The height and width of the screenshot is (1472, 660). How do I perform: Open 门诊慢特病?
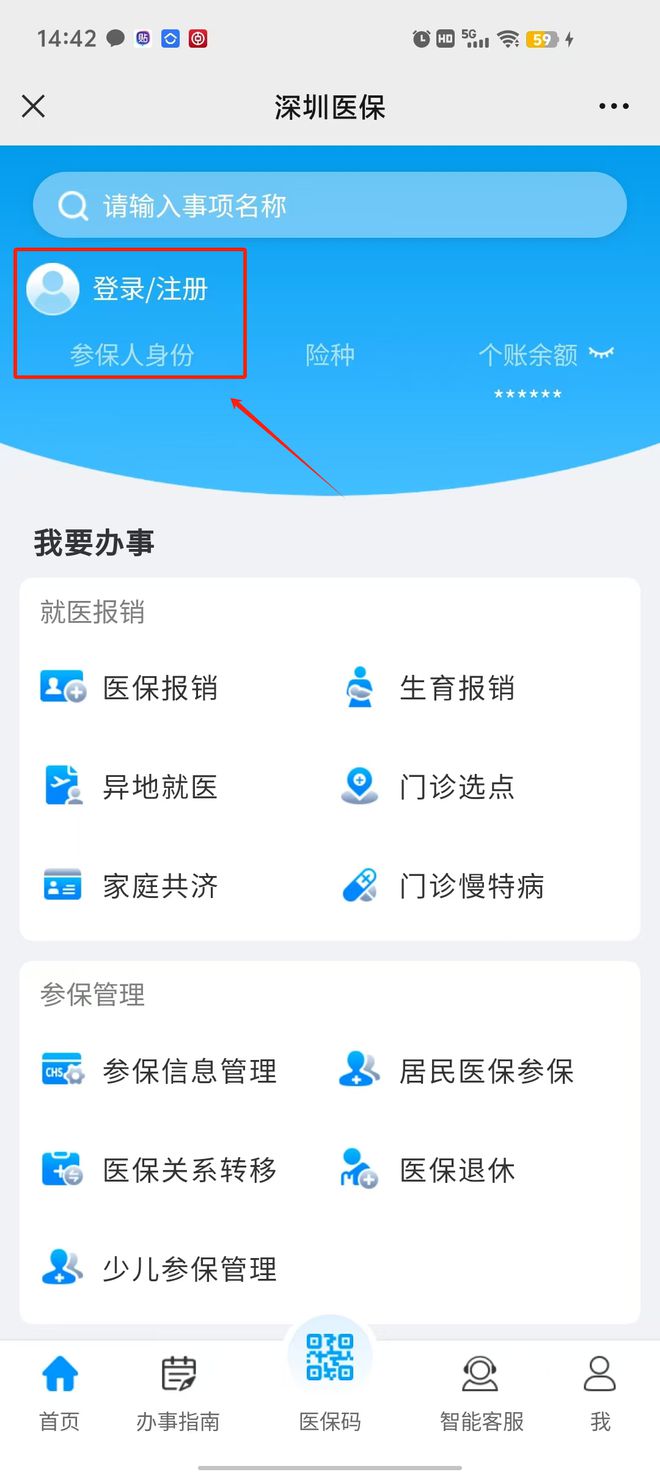pos(441,886)
